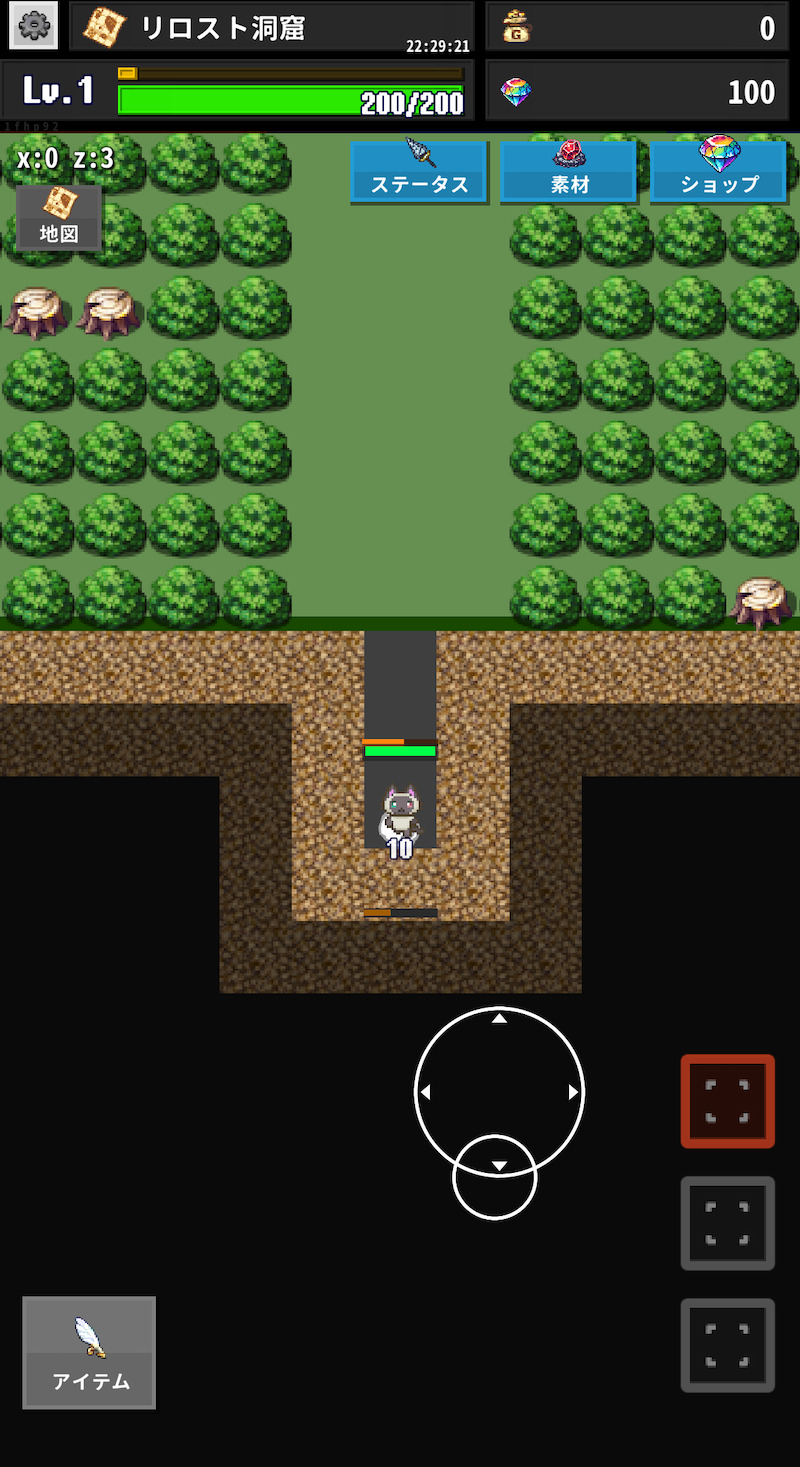Open the 素材 materials menu

[x=569, y=171]
